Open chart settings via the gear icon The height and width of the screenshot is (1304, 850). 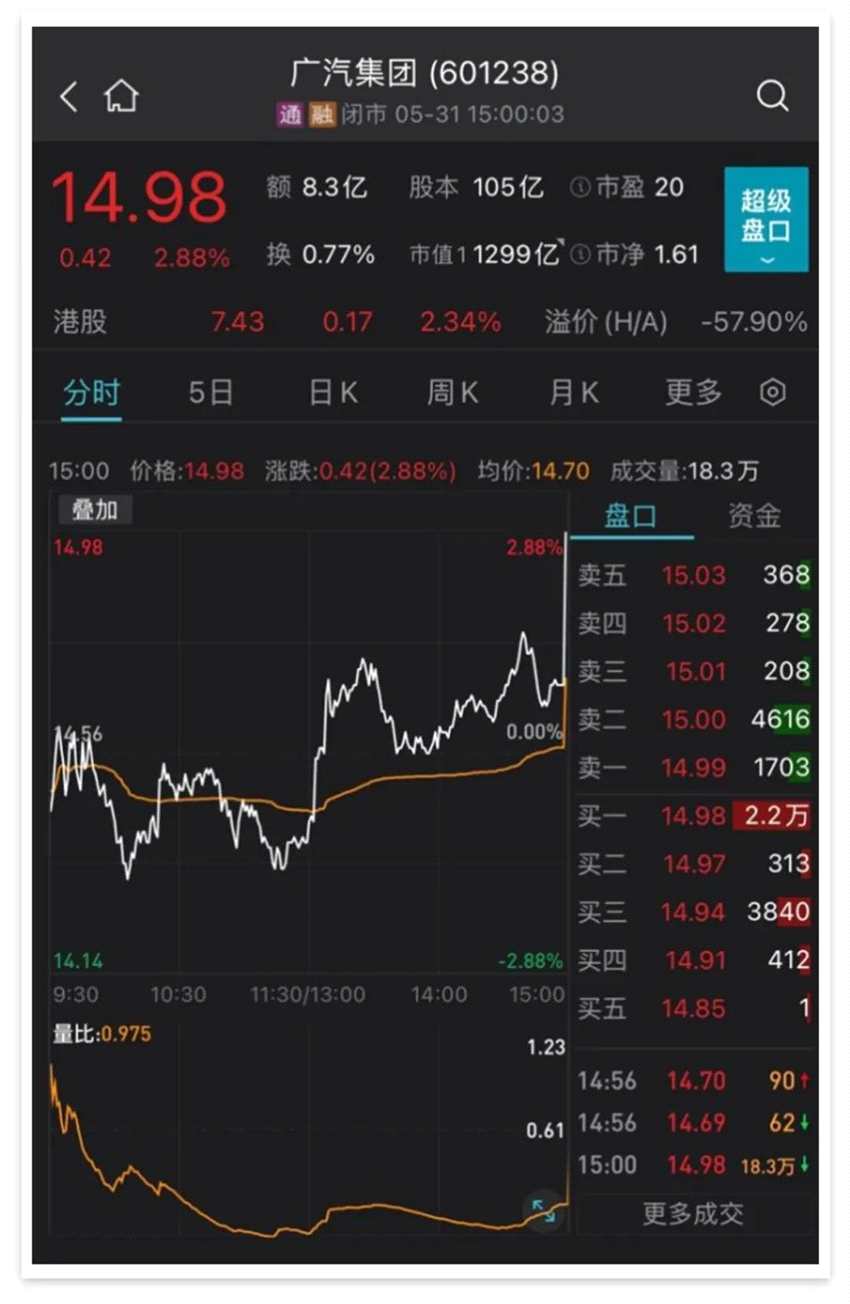(771, 392)
